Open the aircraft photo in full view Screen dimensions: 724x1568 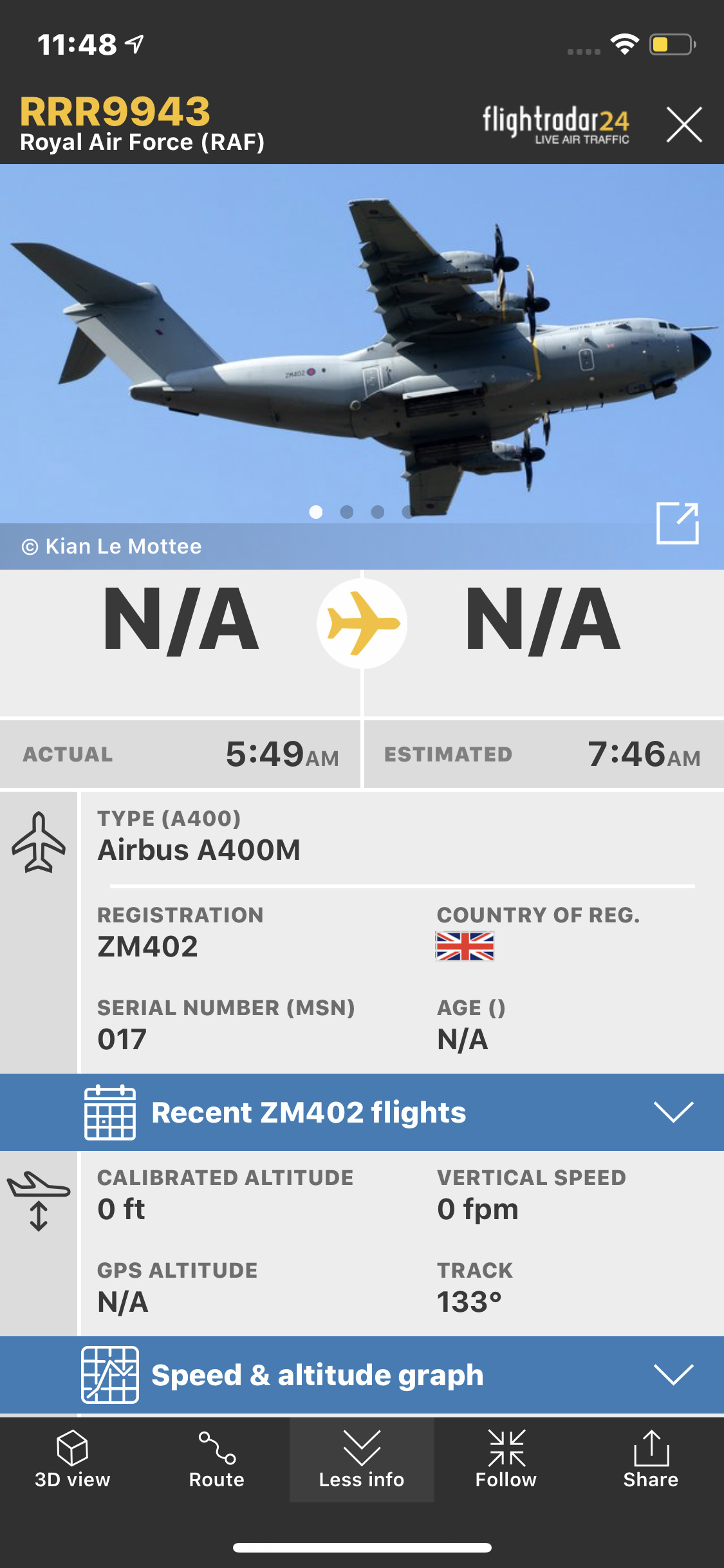tap(677, 523)
